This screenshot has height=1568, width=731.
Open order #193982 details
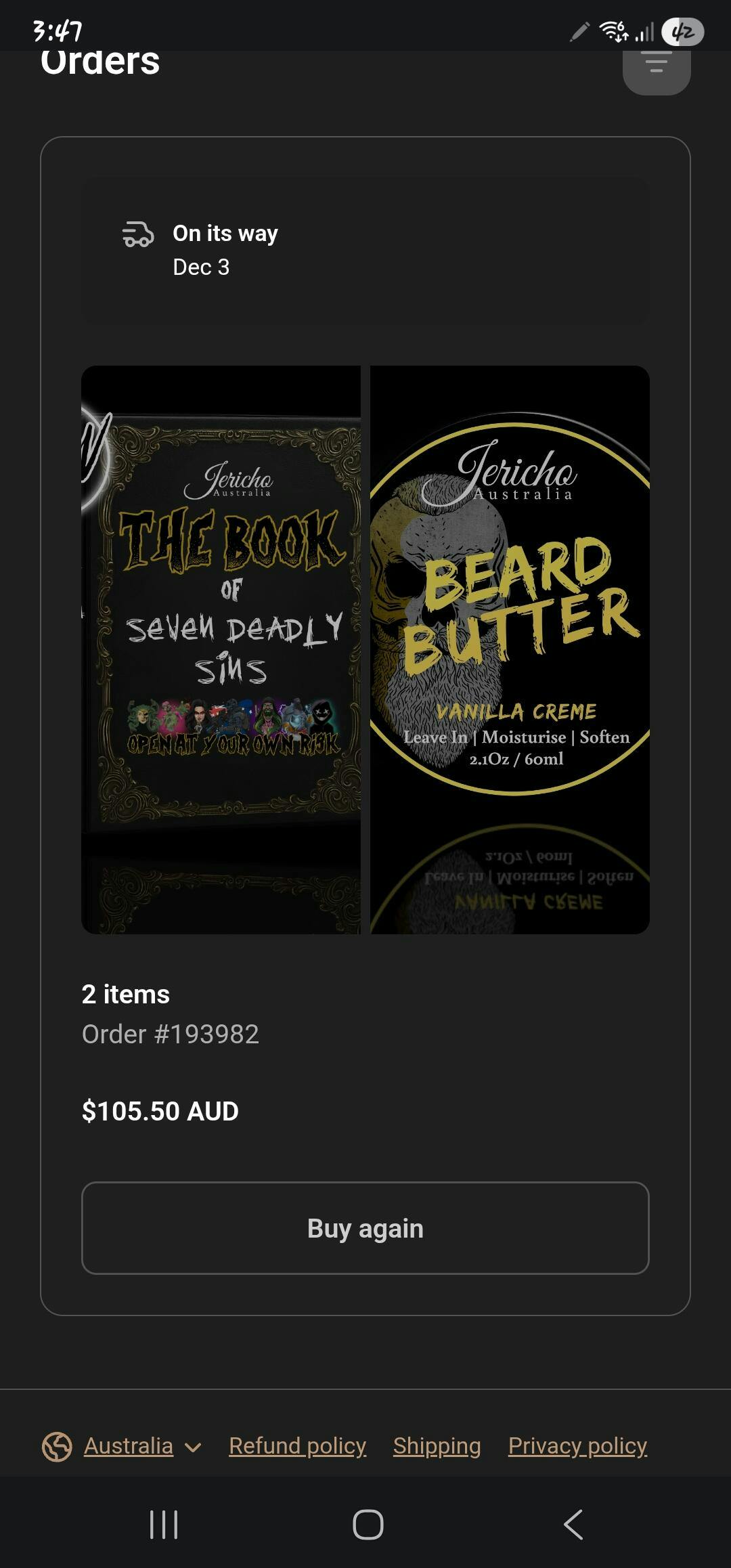click(170, 1033)
